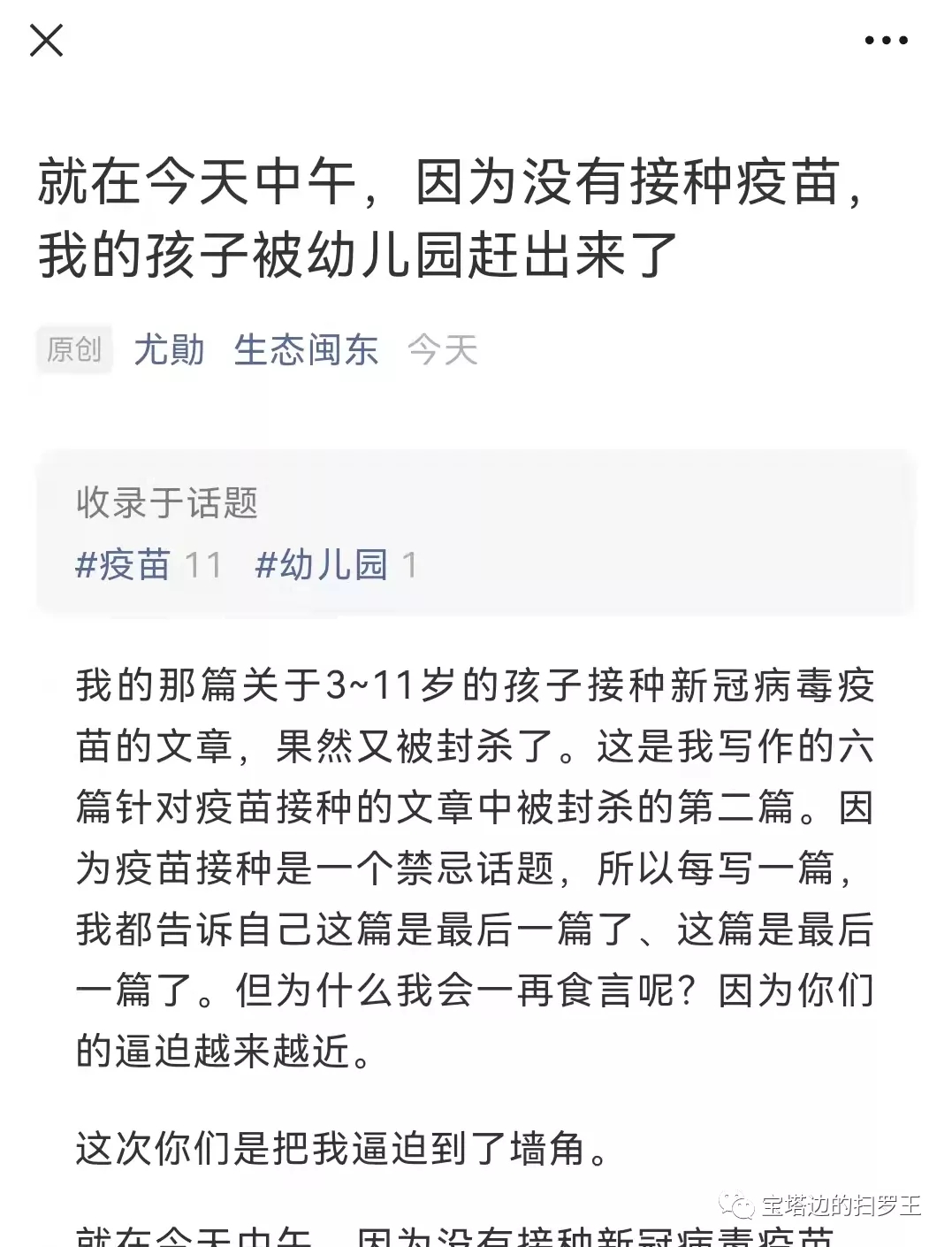Open the three-dot overflow menu
Screen dimensions: 952x1247
(x=886, y=41)
